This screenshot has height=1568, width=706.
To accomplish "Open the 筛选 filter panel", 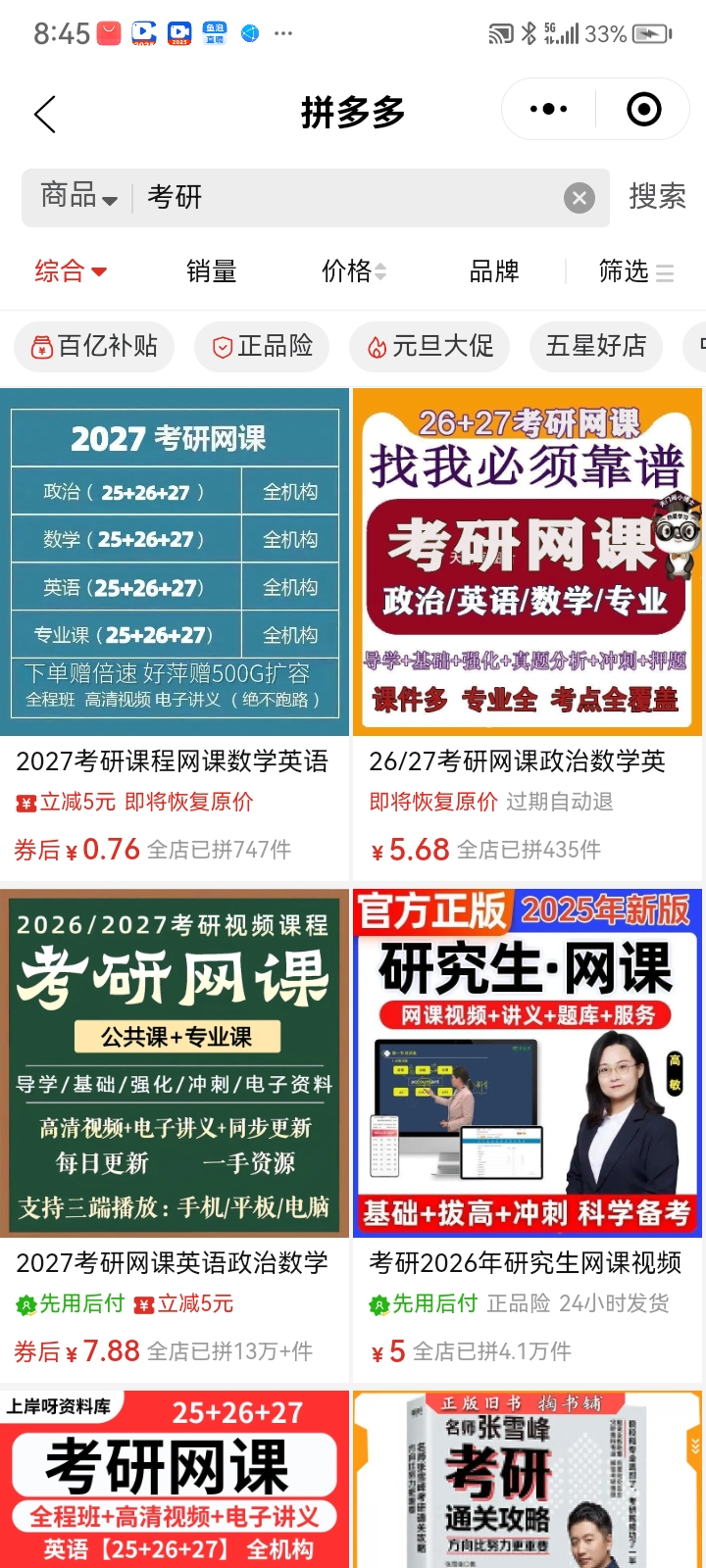I will [x=635, y=271].
